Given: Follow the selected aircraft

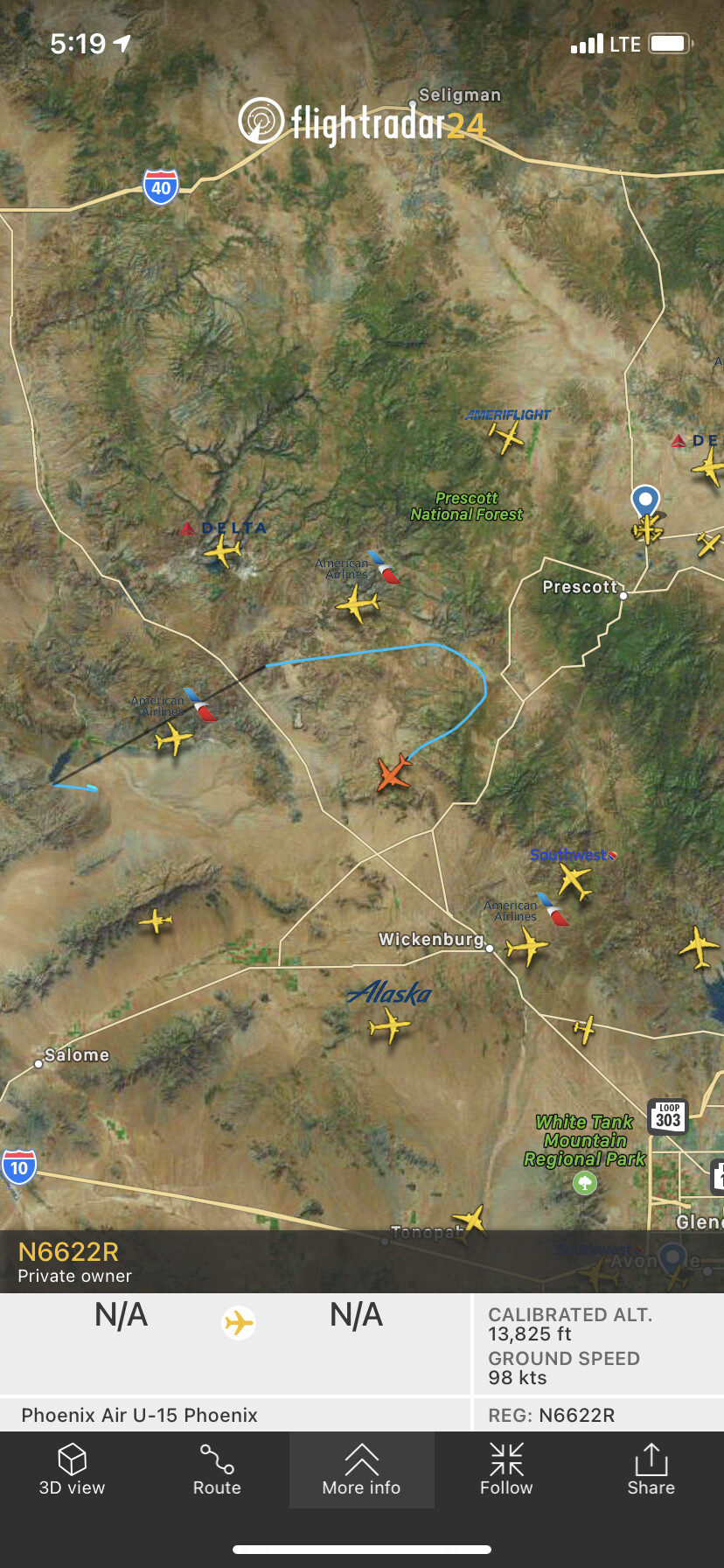Looking at the screenshot, I should [x=506, y=1470].
